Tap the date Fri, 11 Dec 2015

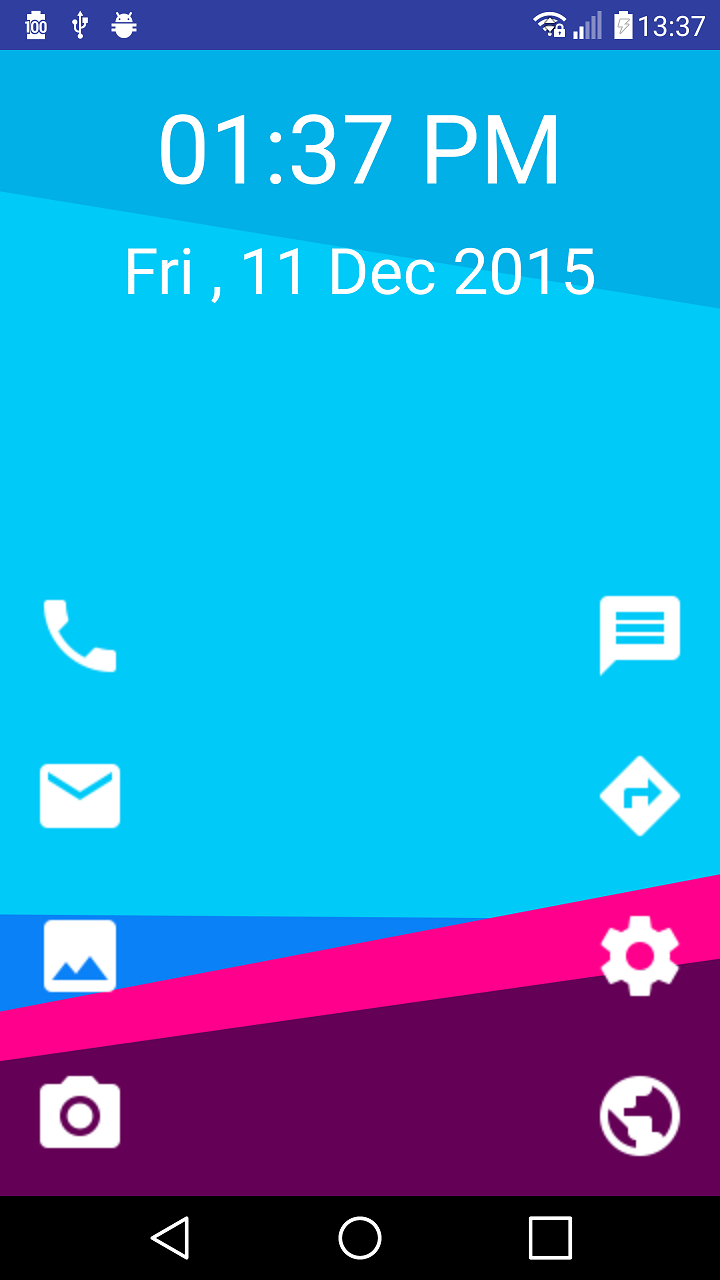click(360, 270)
